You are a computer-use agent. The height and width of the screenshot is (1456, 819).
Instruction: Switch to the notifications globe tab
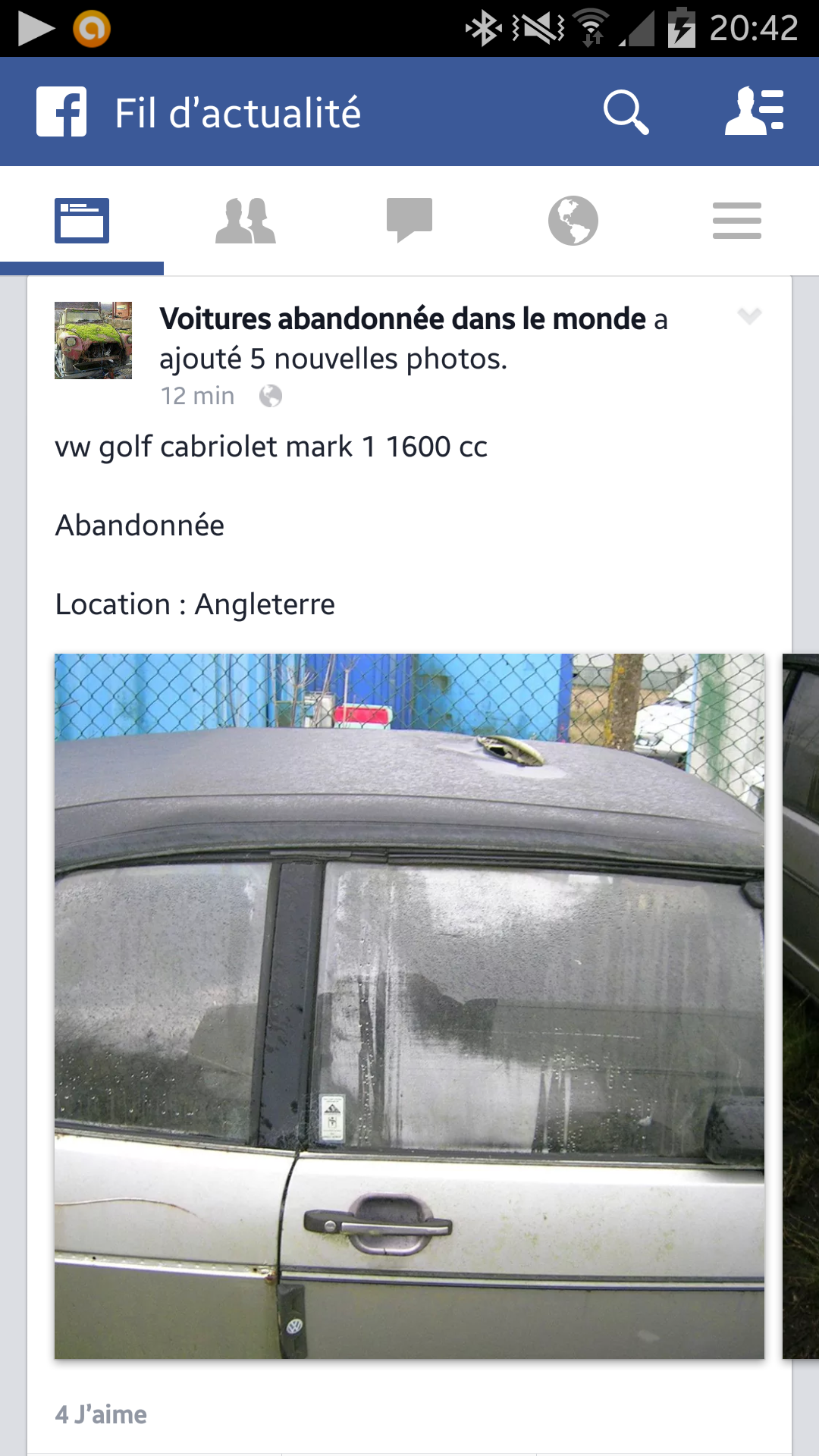click(x=573, y=221)
